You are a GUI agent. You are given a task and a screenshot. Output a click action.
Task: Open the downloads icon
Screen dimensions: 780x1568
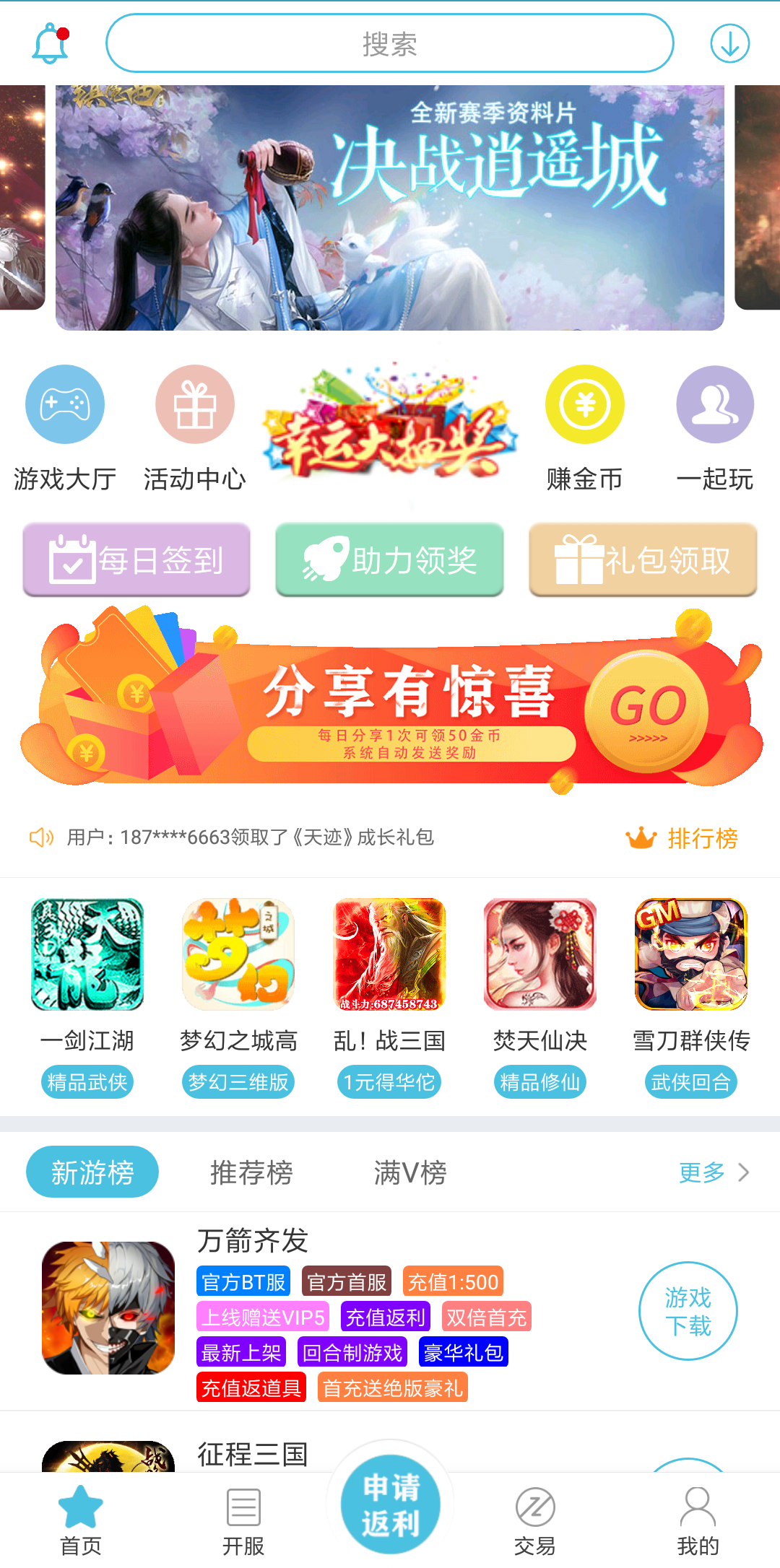pyautogui.click(x=729, y=44)
